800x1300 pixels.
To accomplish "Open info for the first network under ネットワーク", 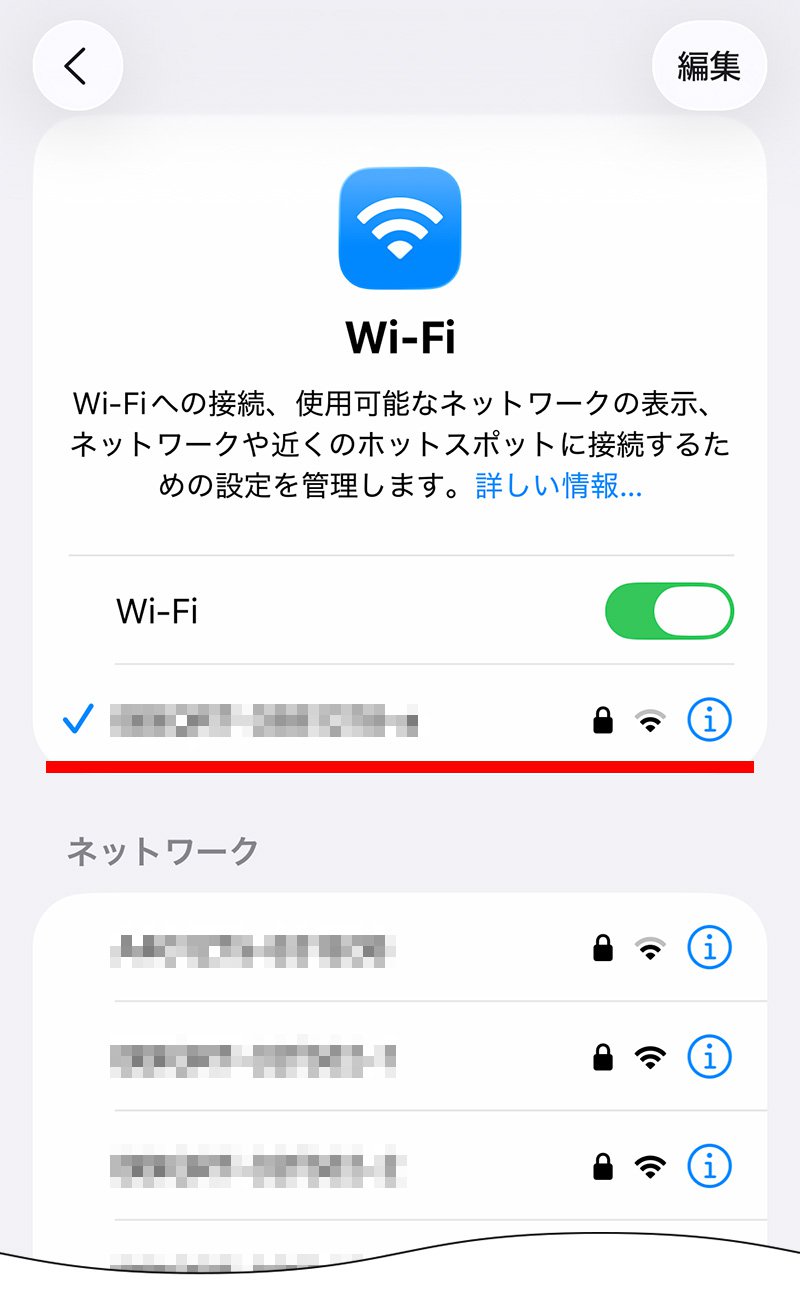I will pos(709,948).
